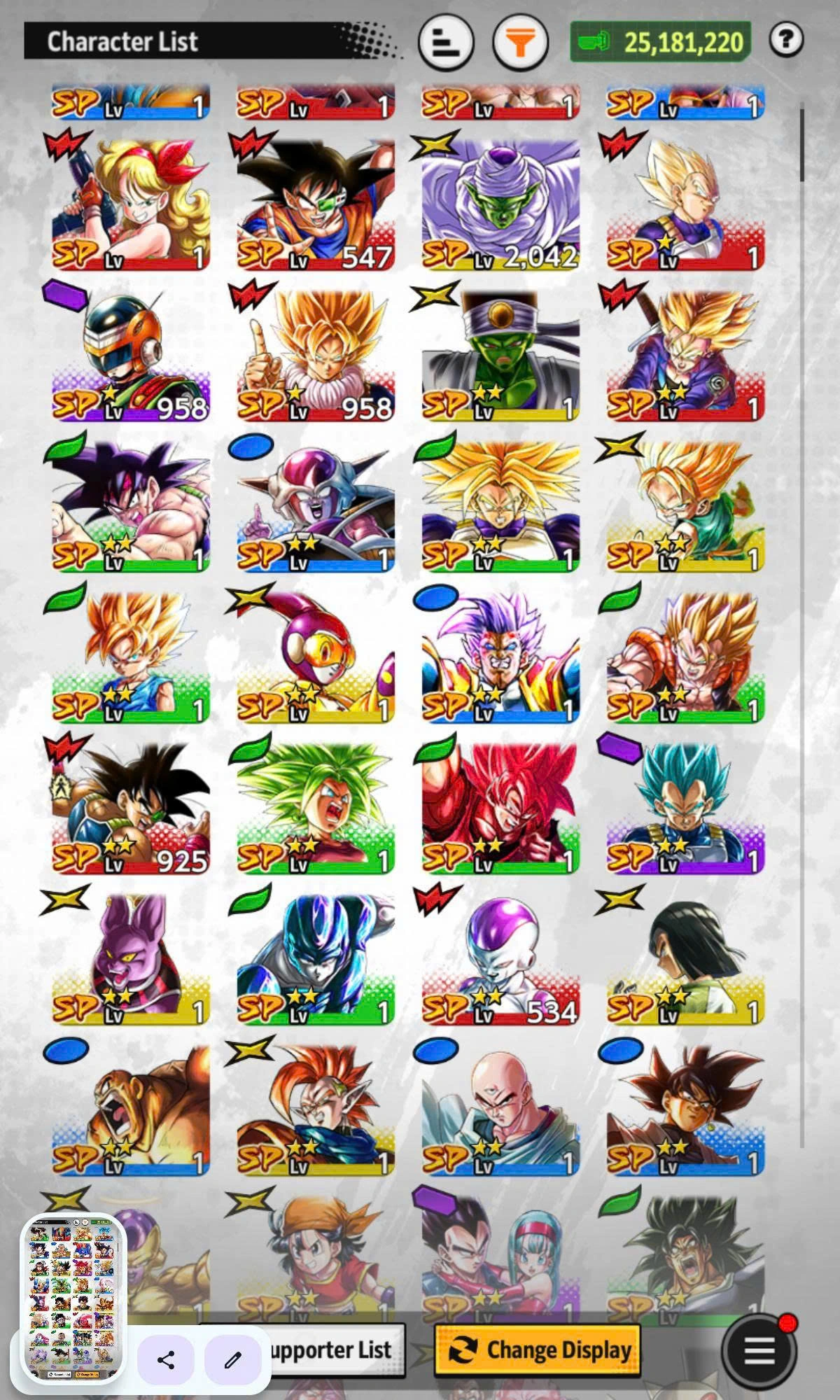
Task: Select the Goku card at level 547
Action: click(x=315, y=203)
